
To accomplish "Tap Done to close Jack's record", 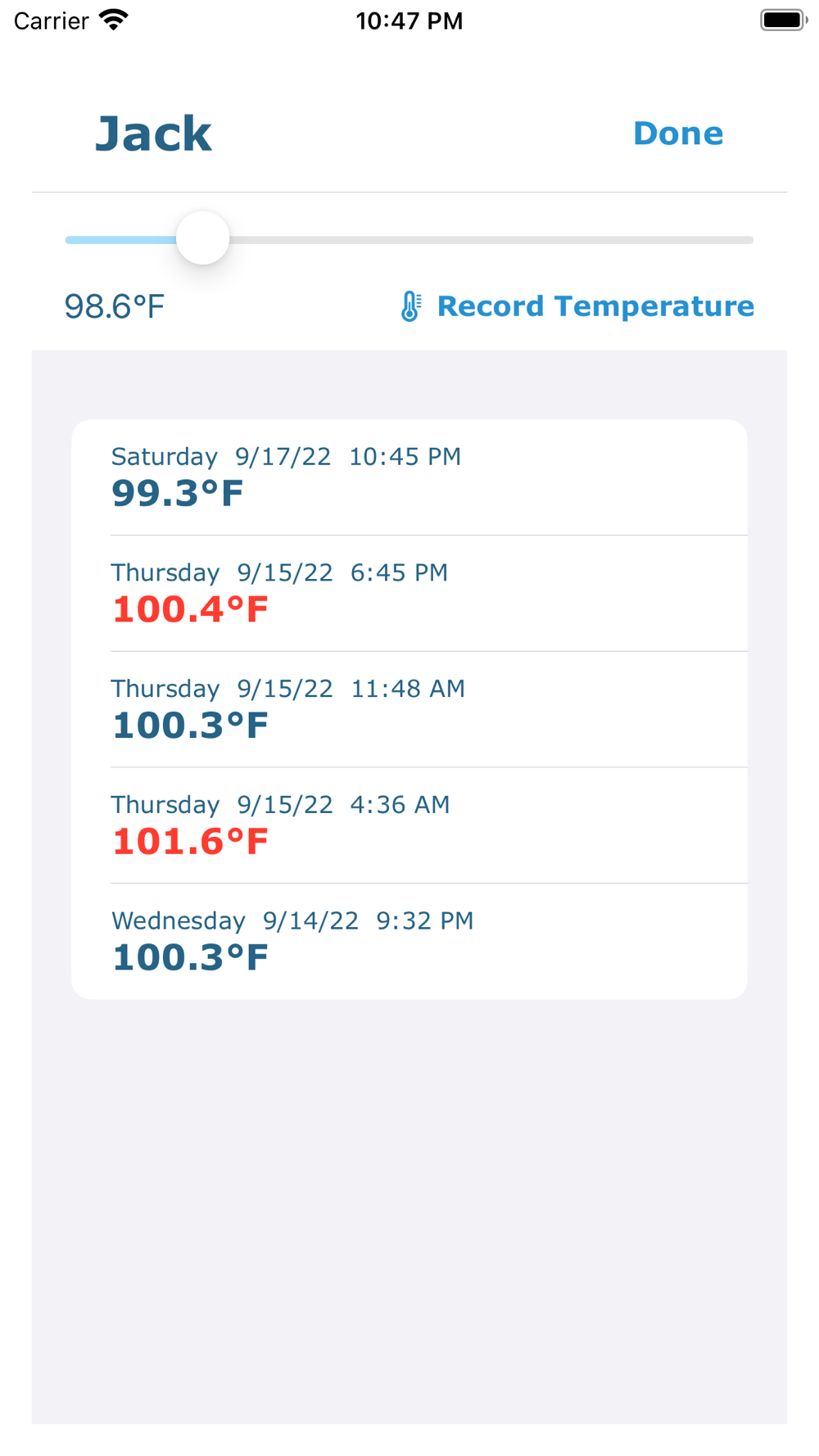I will coord(678,133).
